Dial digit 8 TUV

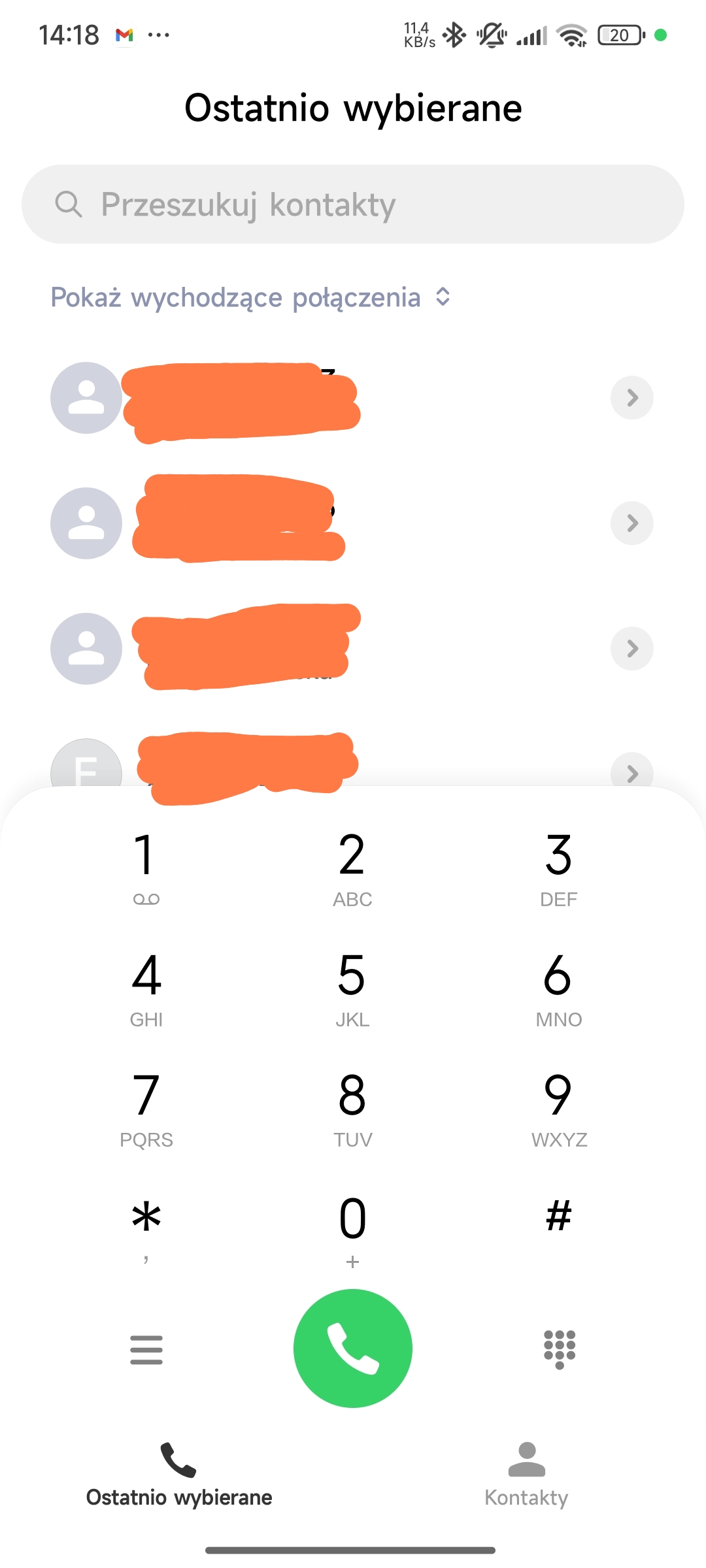pyautogui.click(x=352, y=1109)
